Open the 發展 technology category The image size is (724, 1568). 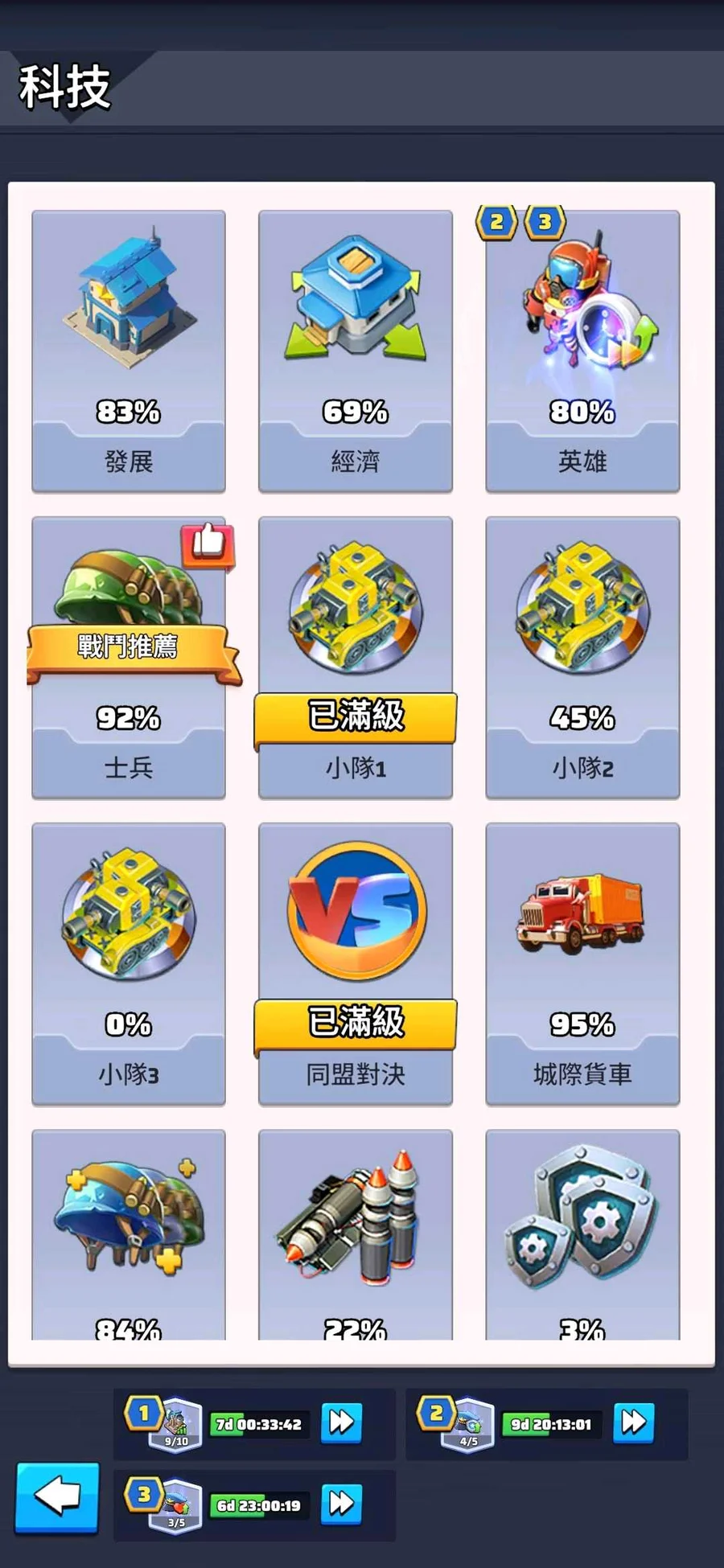click(129, 351)
